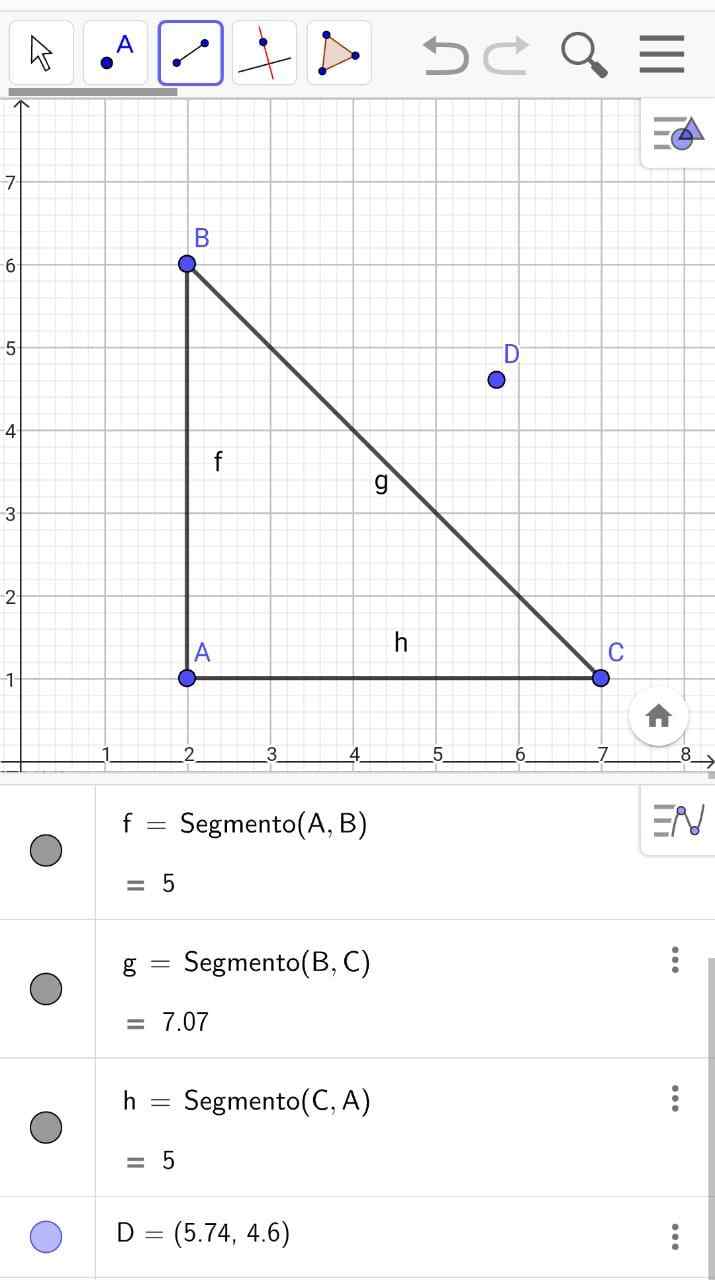Toggle visibility of segment h

46,1127
